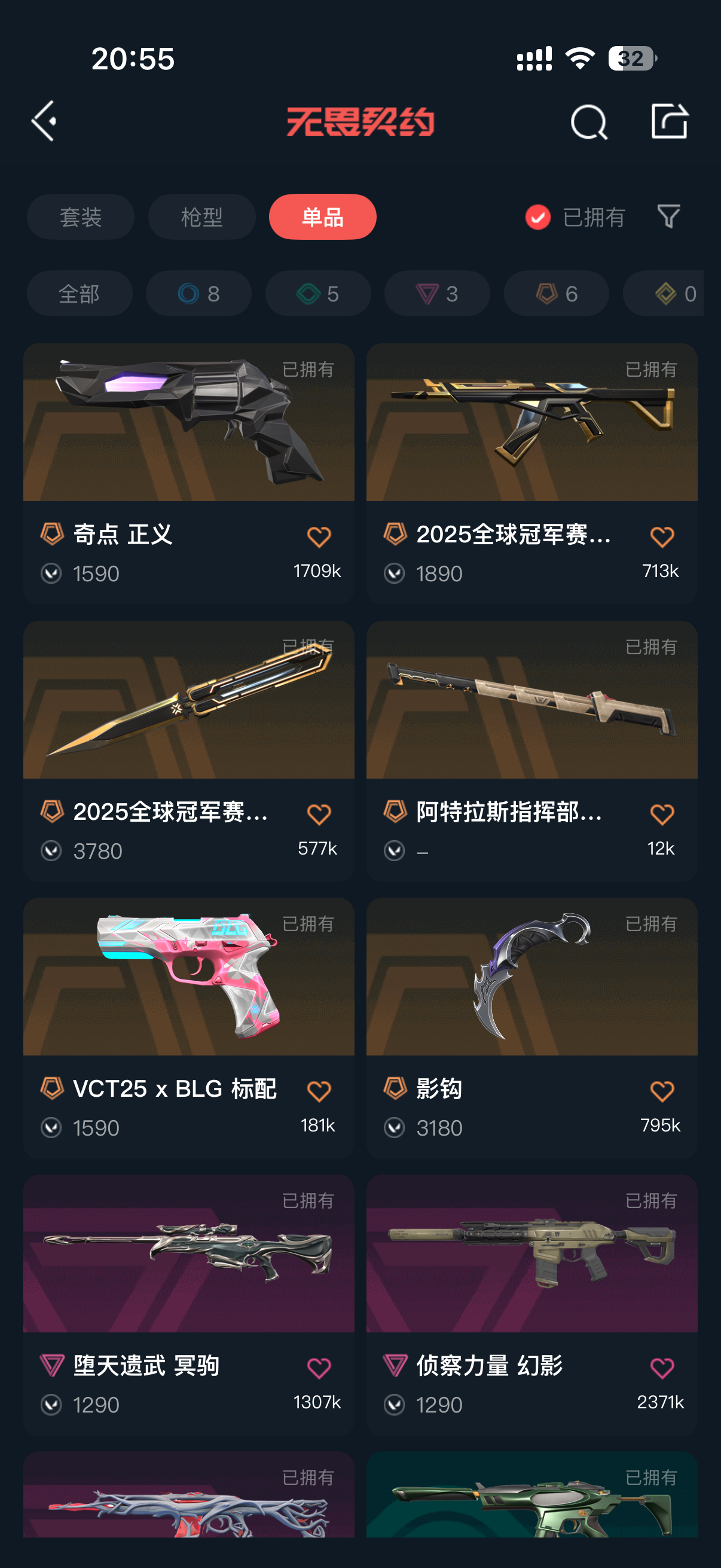
Task: Switch to the 枪型 tab
Action: click(201, 216)
